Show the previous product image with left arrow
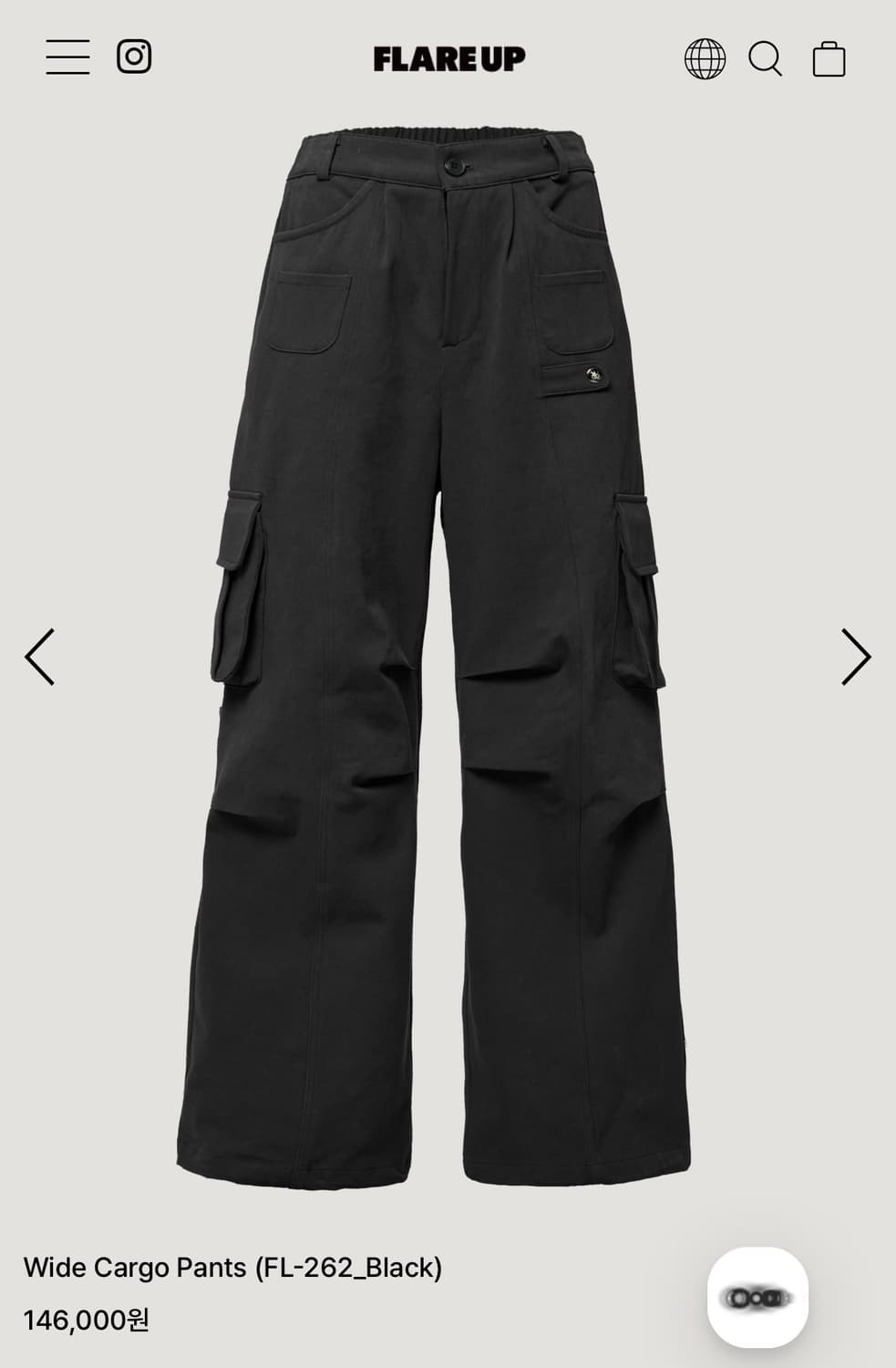 39,655
